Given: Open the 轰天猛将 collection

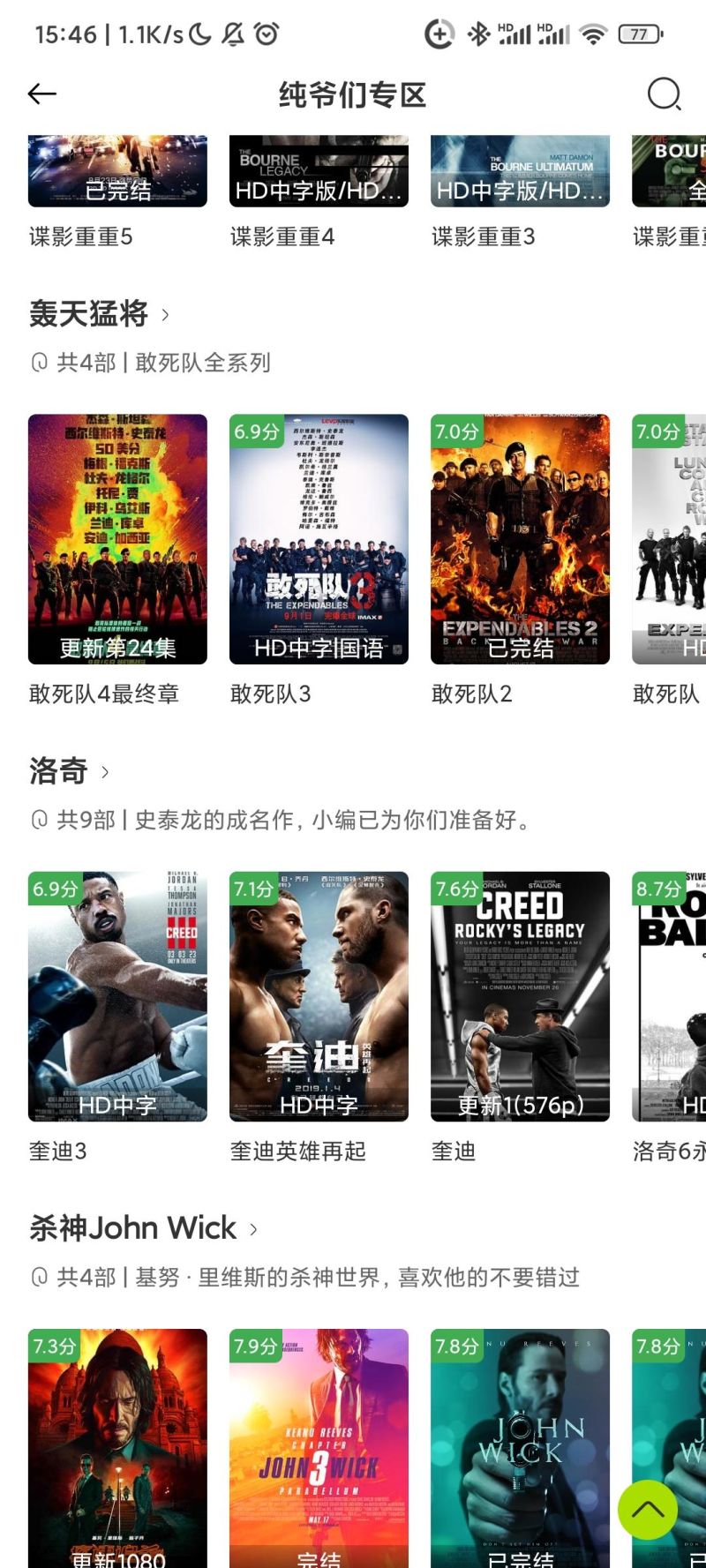Looking at the screenshot, I should 99,313.
